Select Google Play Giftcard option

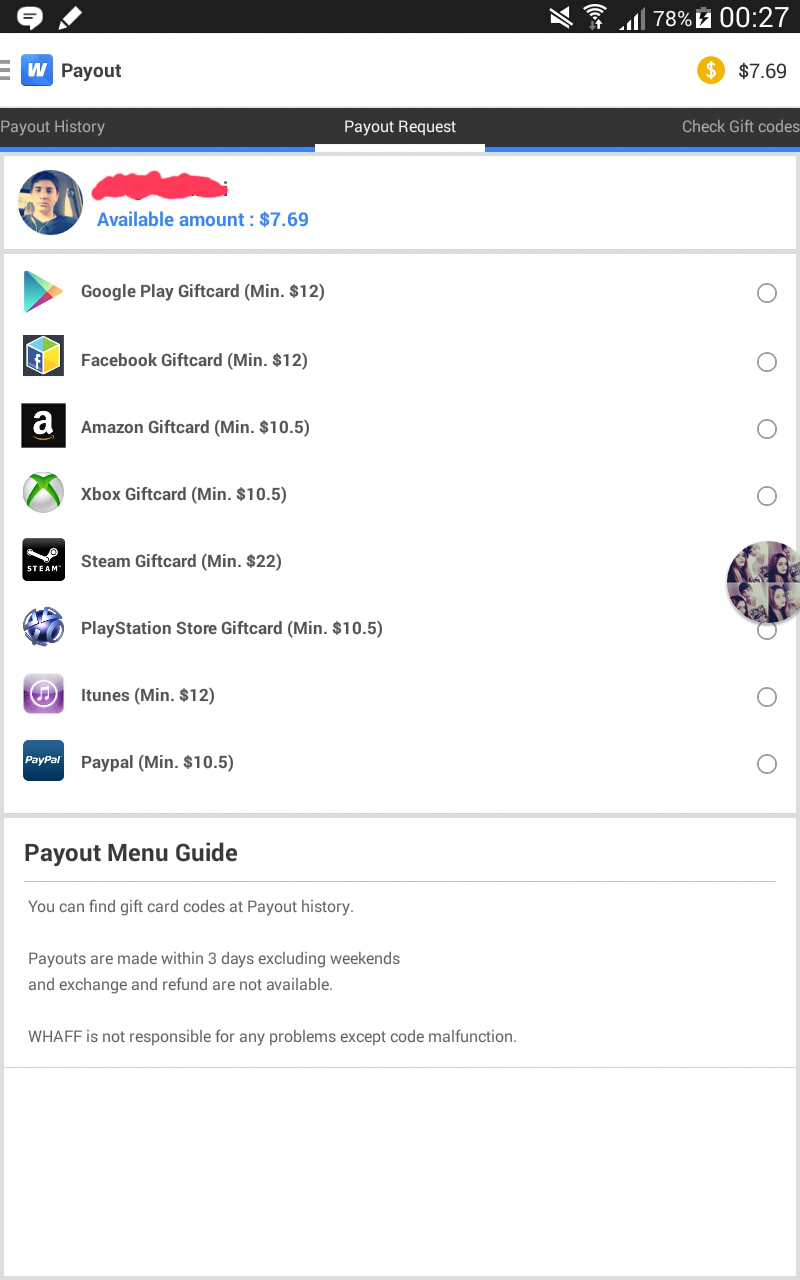pyautogui.click(x=766, y=293)
